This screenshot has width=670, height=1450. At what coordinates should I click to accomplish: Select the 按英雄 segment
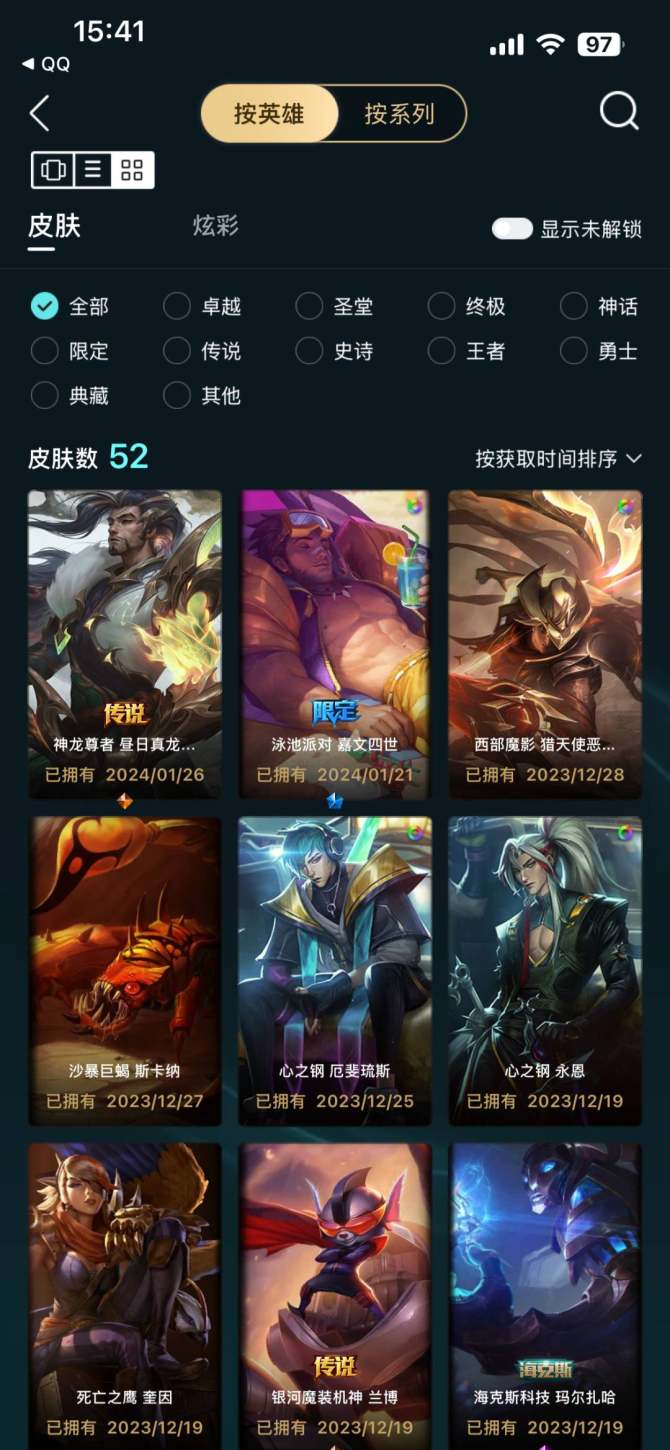269,113
